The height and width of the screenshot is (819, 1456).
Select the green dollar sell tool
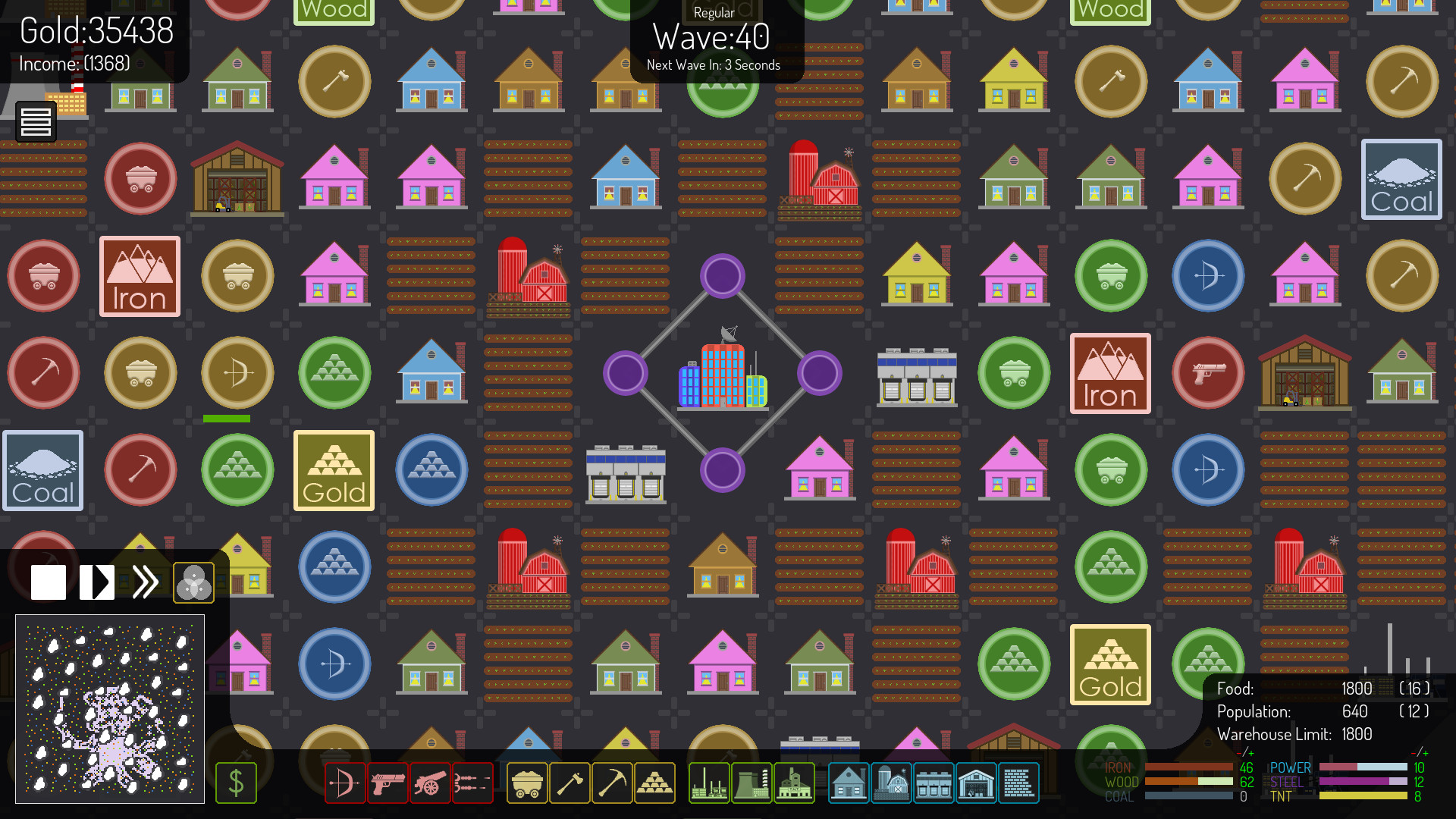(236, 783)
